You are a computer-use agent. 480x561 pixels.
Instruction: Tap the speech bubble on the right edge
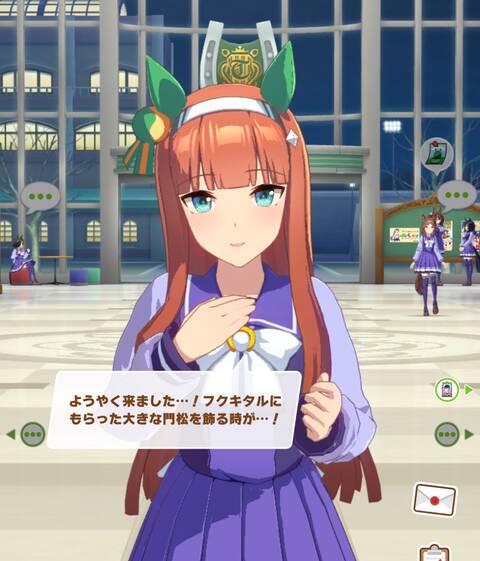(x=447, y=434)
